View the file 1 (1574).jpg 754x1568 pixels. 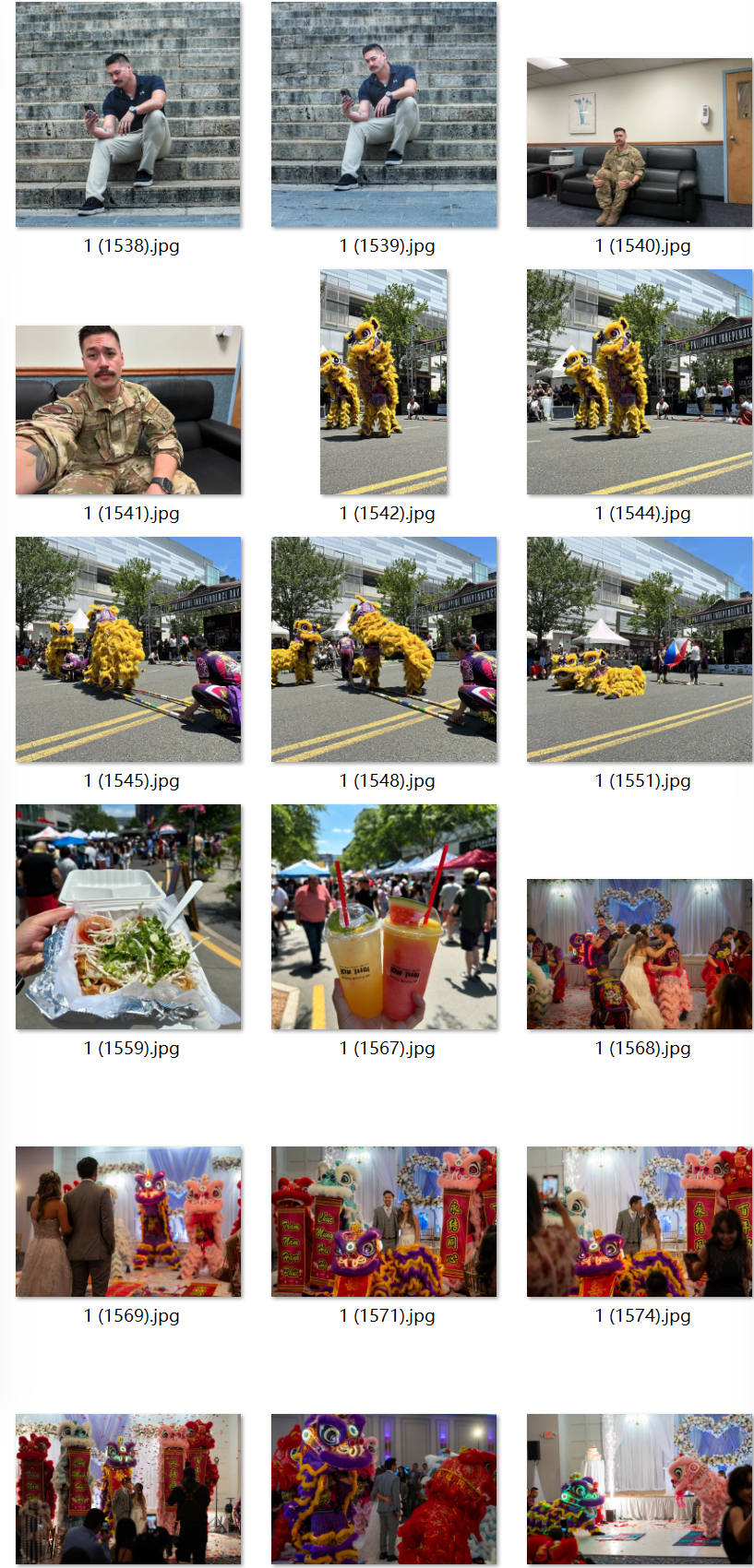(640, 1221)
